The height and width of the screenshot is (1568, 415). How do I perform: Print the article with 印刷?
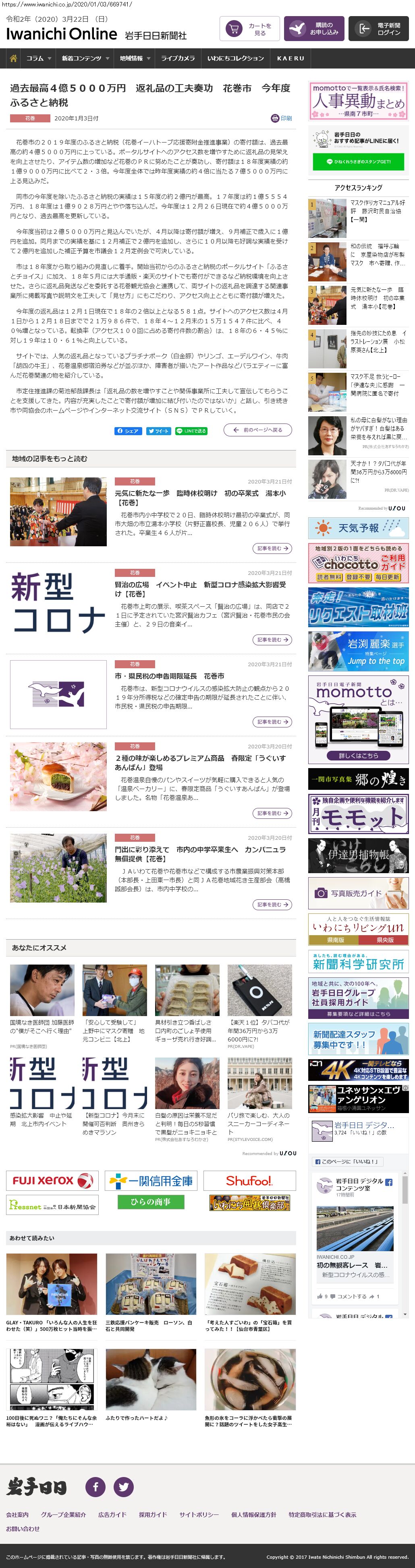tap(282, 118)
